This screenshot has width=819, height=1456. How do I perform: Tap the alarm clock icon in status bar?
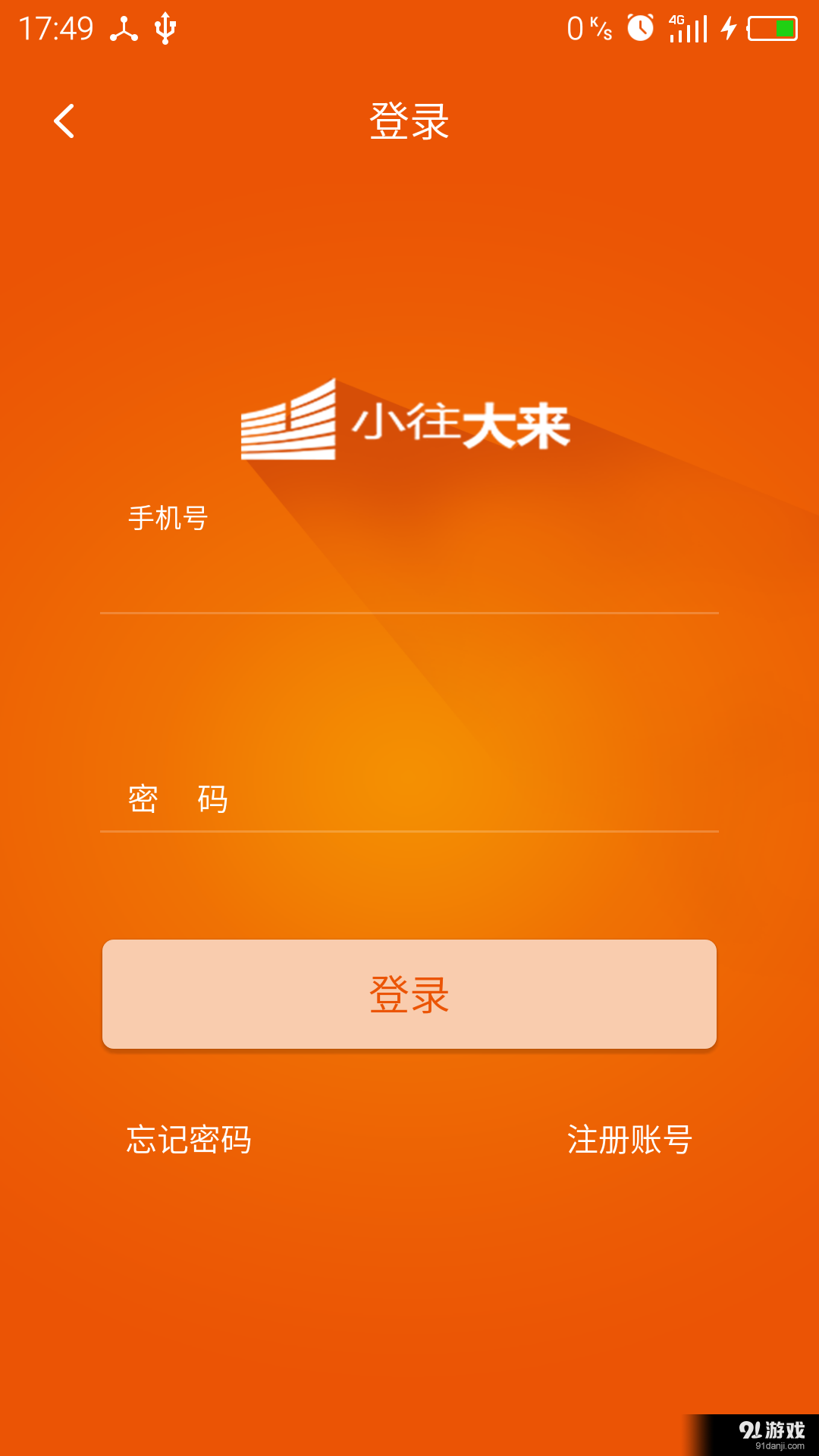pos(639,29)
